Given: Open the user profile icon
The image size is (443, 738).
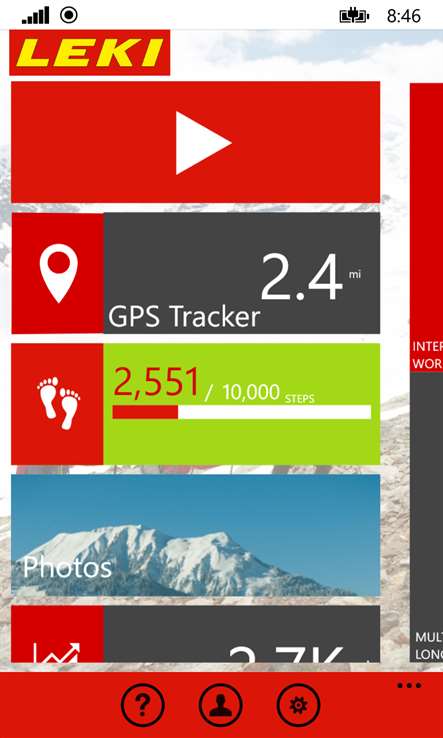Looking at the screenshot, I should (x=220, y=705).
